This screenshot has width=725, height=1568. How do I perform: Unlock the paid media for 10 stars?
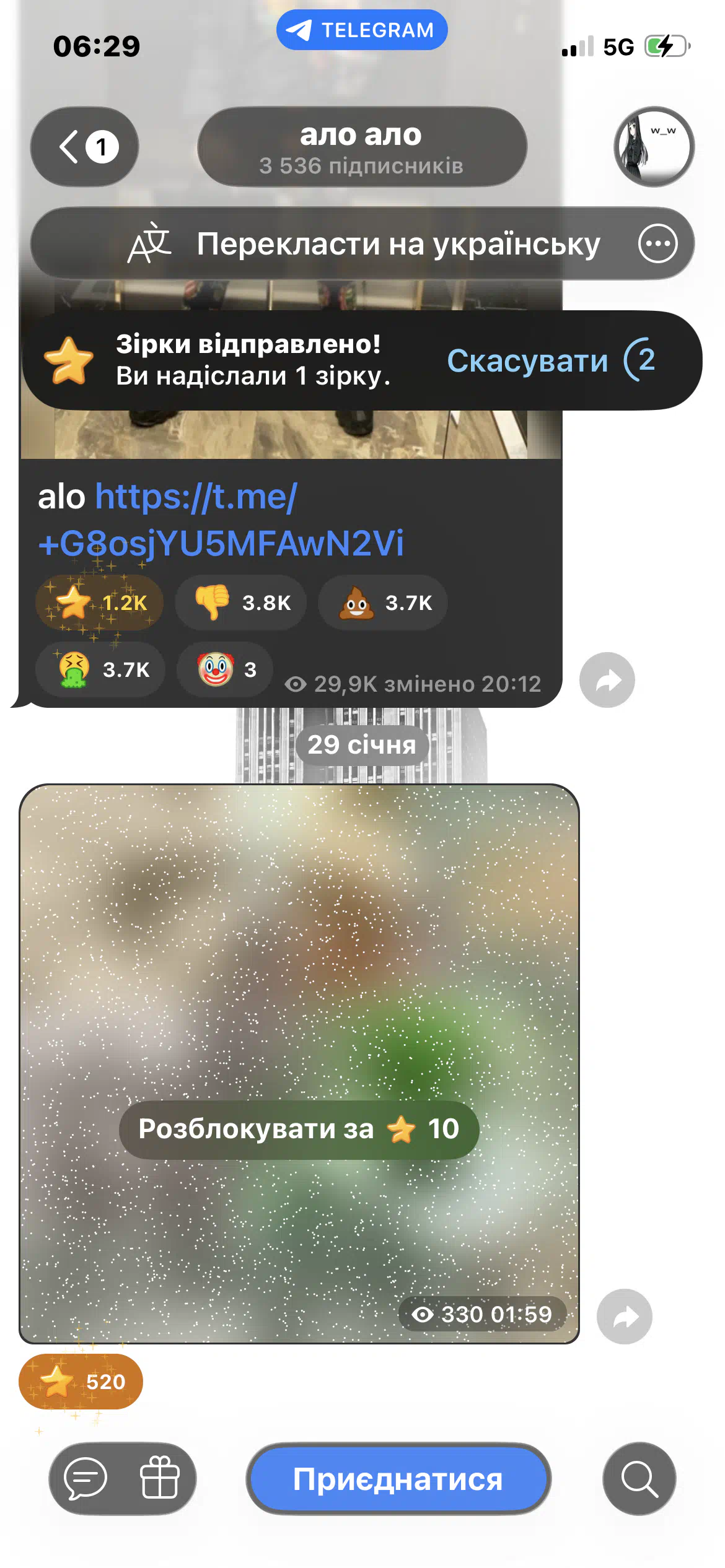299,1130
